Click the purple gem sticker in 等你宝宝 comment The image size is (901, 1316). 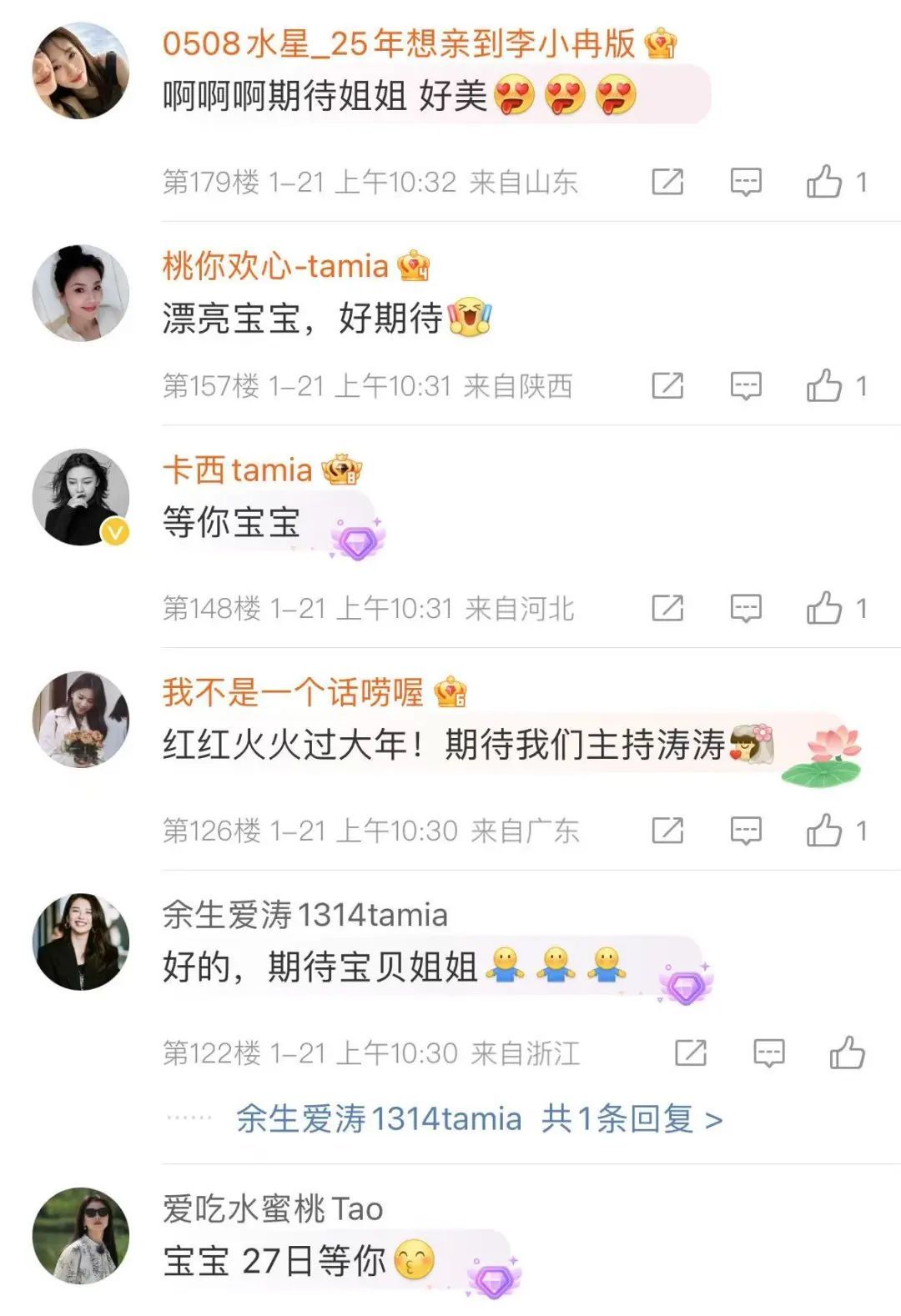pos(359,540)
